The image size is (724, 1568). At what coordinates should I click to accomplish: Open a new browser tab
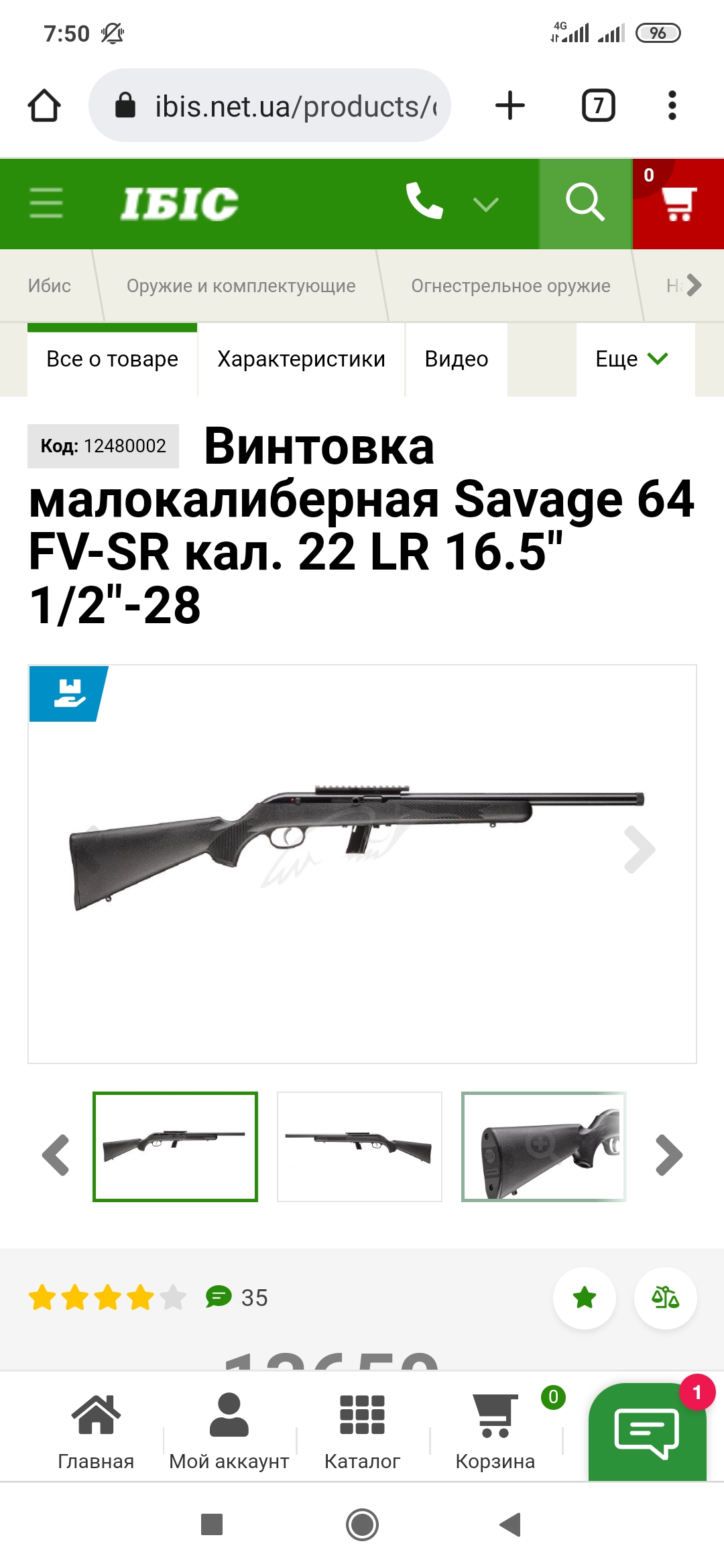pos(510,106)
